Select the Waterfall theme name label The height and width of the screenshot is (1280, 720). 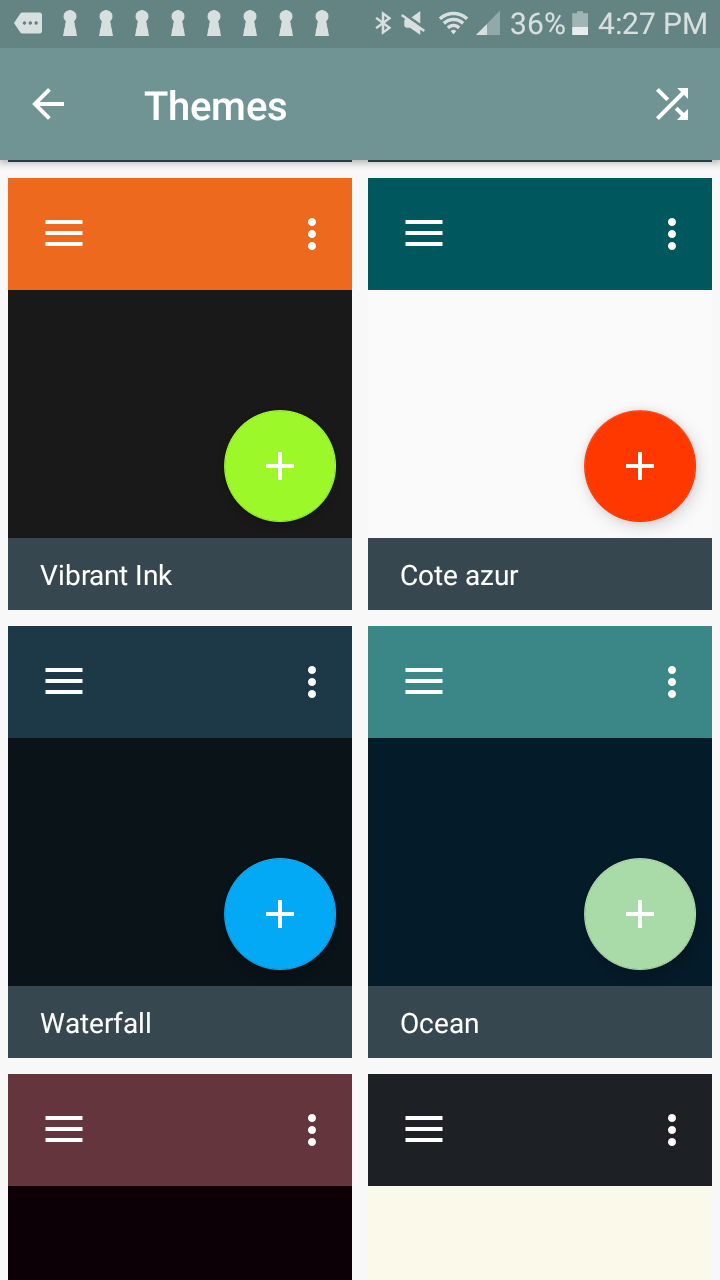click(95, 1022)
